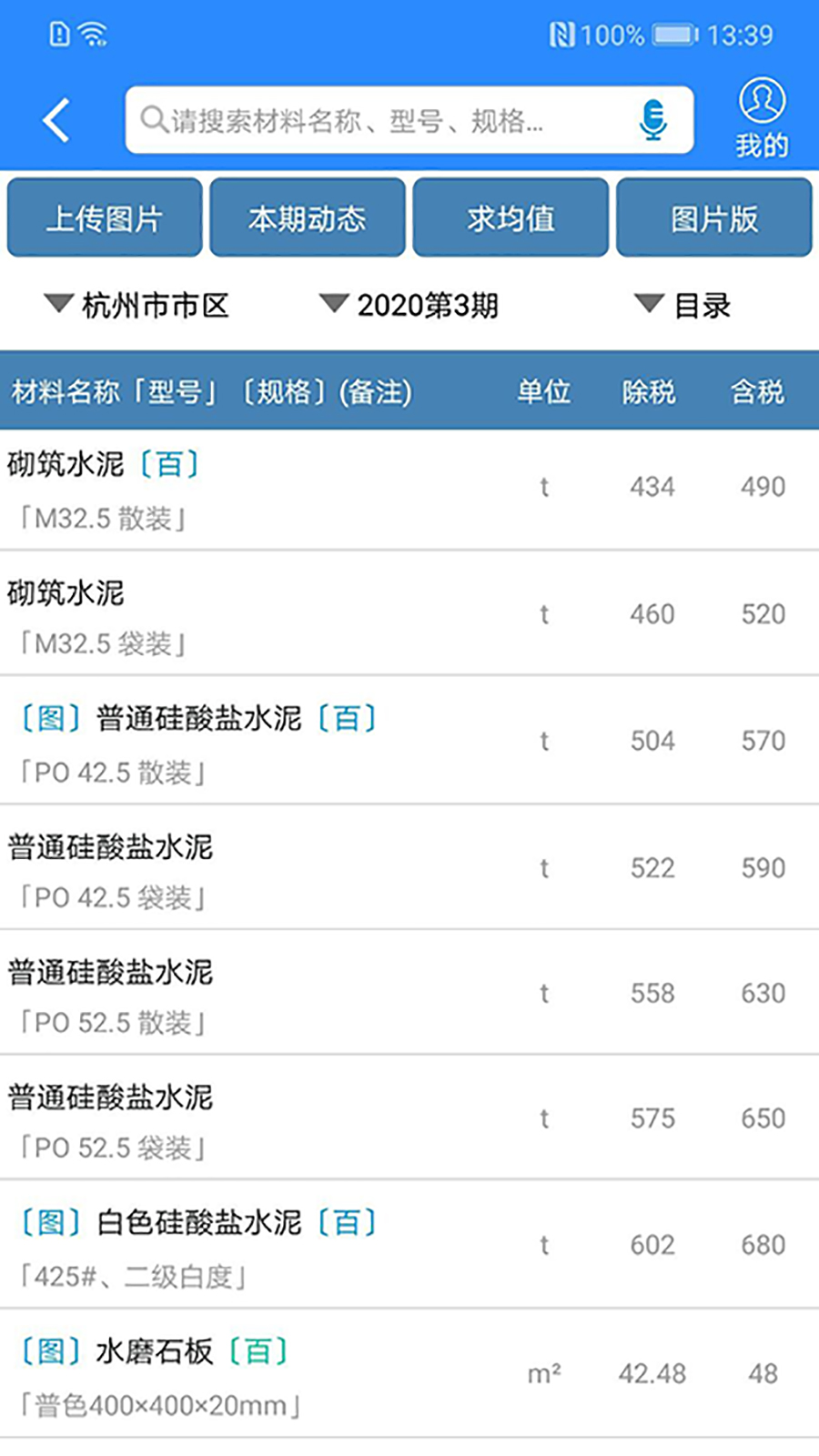Start voice search with the microphone

[x=652, y=120]
